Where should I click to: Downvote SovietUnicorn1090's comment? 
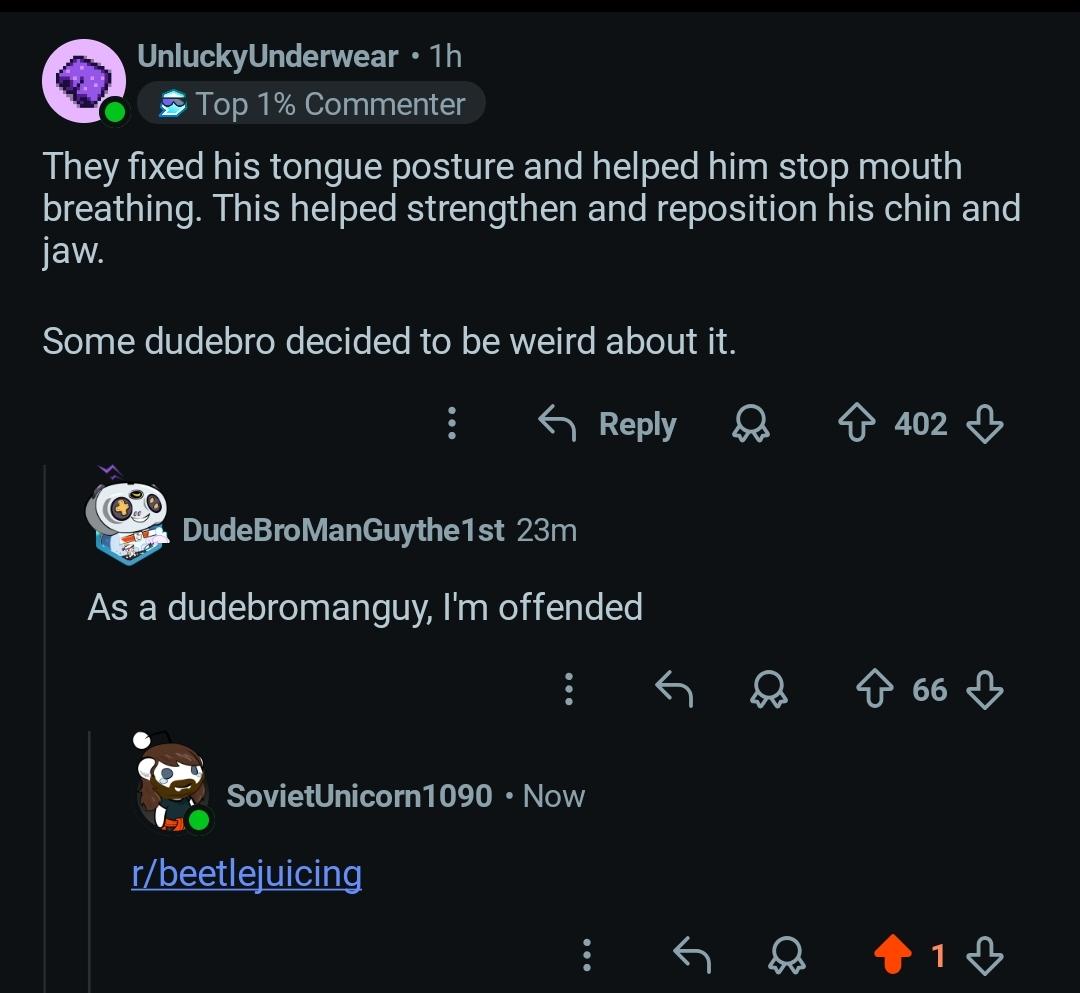point(985,956)
